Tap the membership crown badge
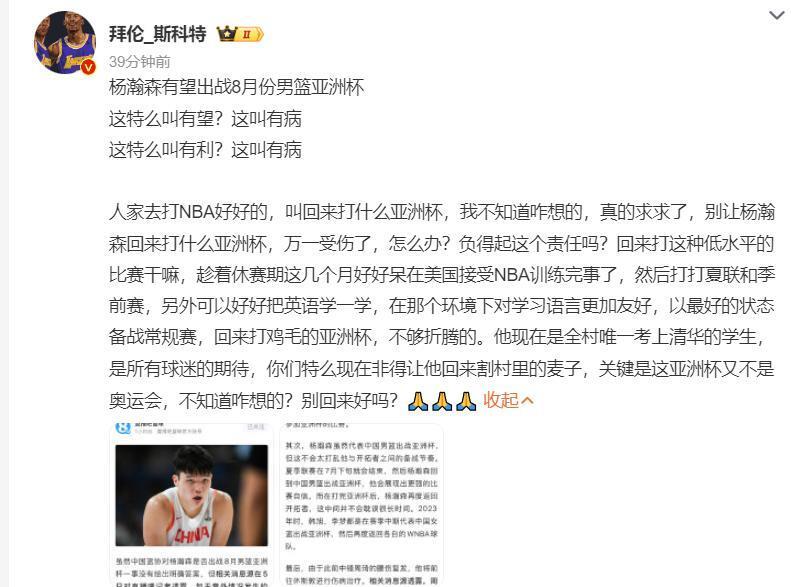791x587 pixels. [x=240, y=34]
